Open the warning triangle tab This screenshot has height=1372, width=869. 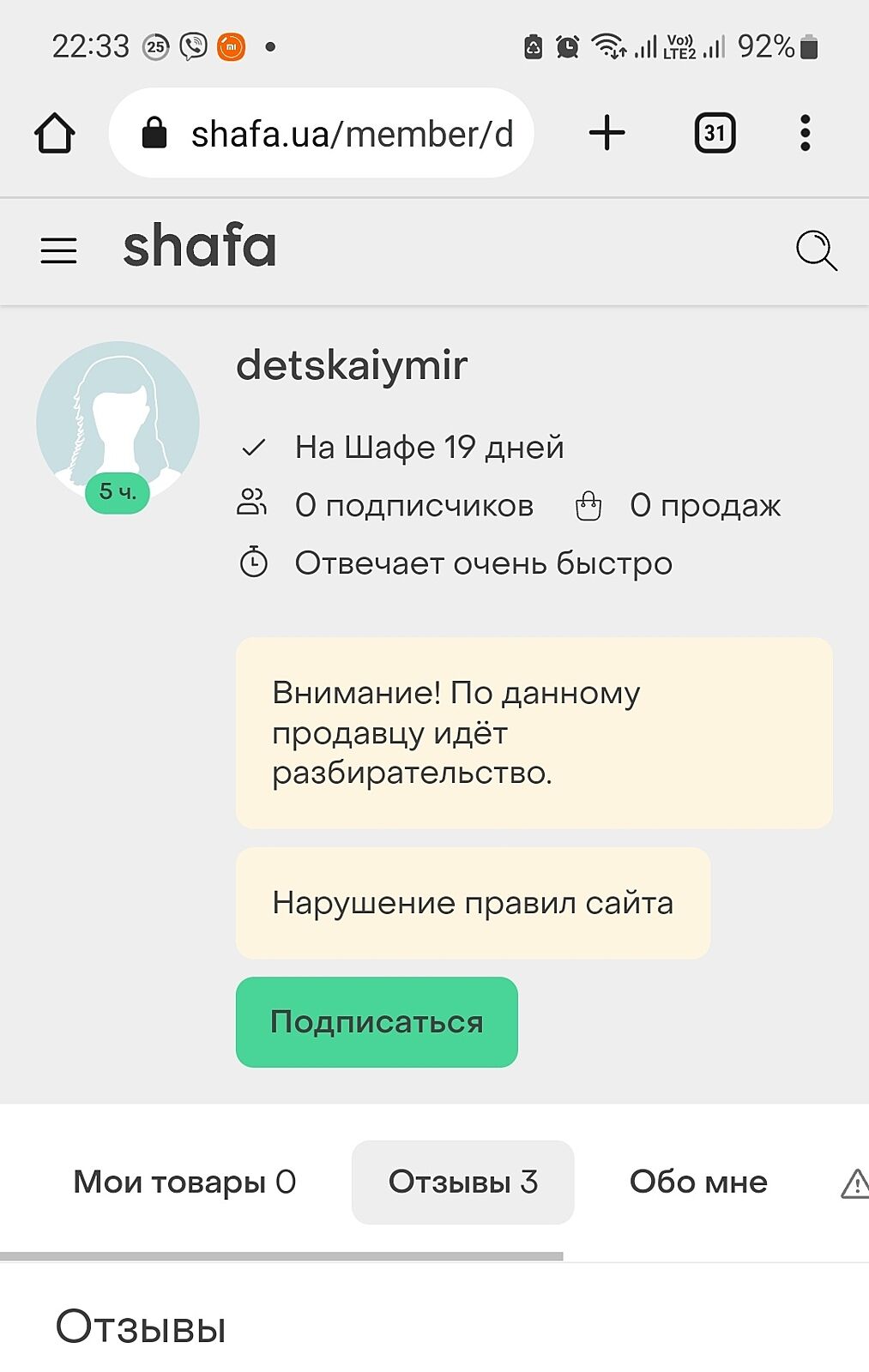pyautogui.click(x=854, y=1183)
